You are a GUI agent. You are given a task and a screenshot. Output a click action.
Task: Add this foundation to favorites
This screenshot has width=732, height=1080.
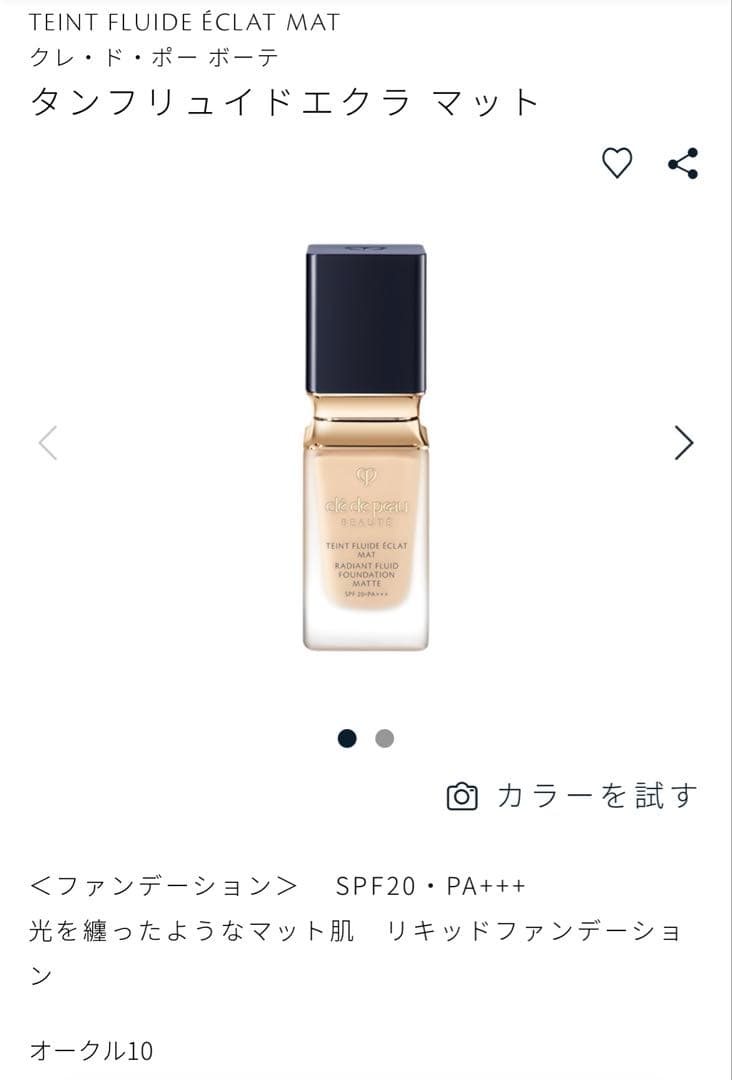(x=617, y=163)
